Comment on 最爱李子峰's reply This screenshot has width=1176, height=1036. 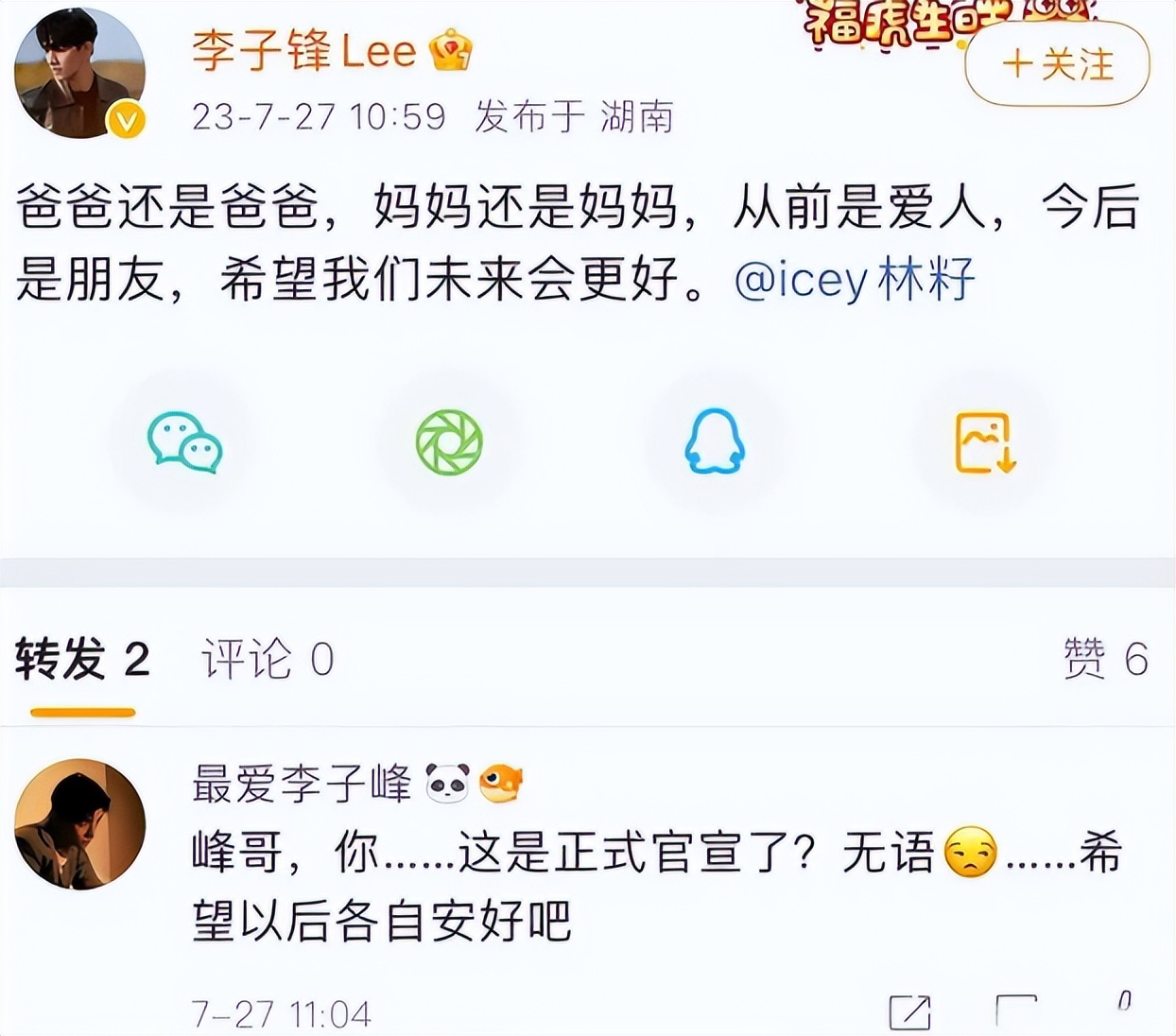pyautogui.click(x=1016, y=1010)
